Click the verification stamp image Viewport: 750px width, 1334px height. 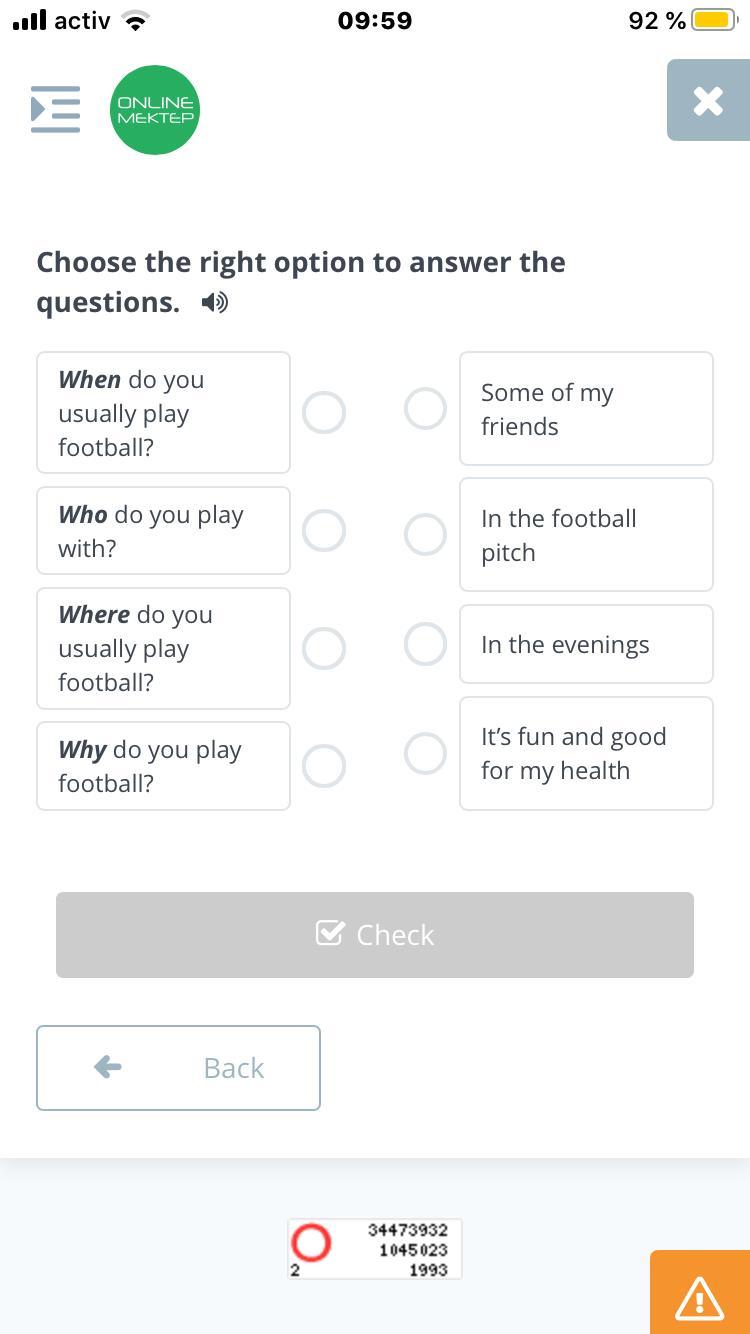click(374, 1248)
